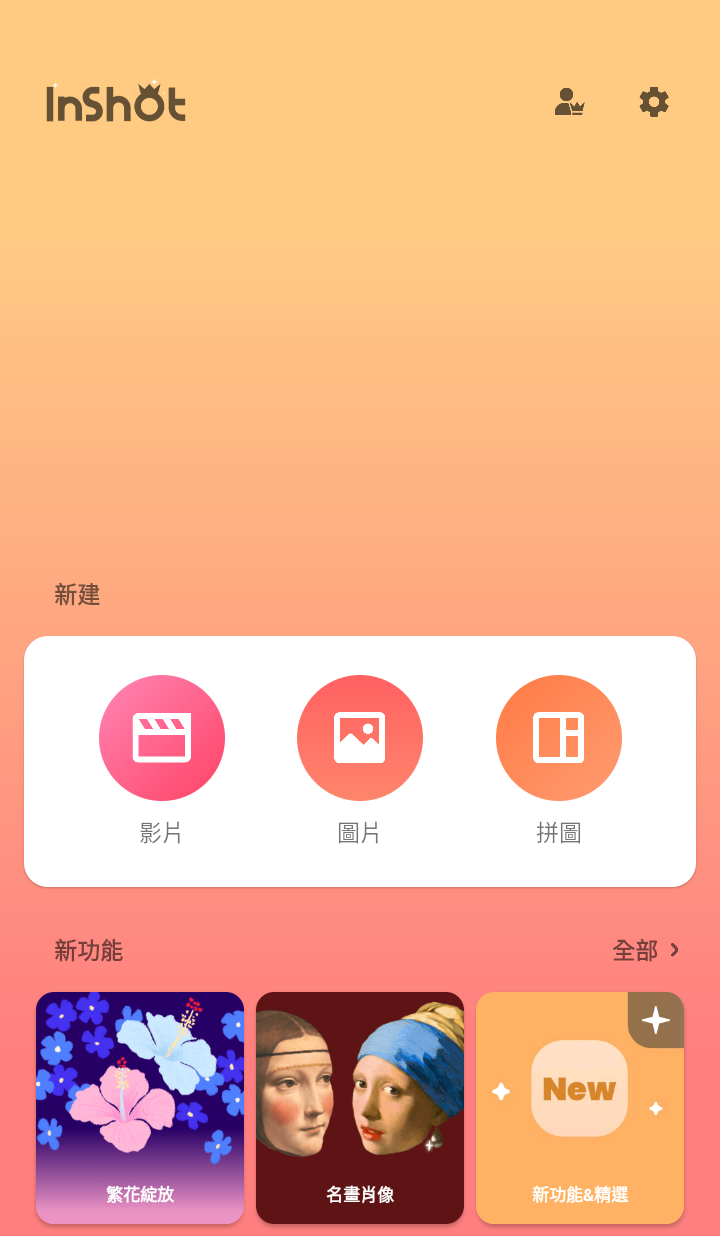The width and height of the screenshot is (720, 1236).
Task: Click the 新功能 section heading
Action: [x=88, y=950]
